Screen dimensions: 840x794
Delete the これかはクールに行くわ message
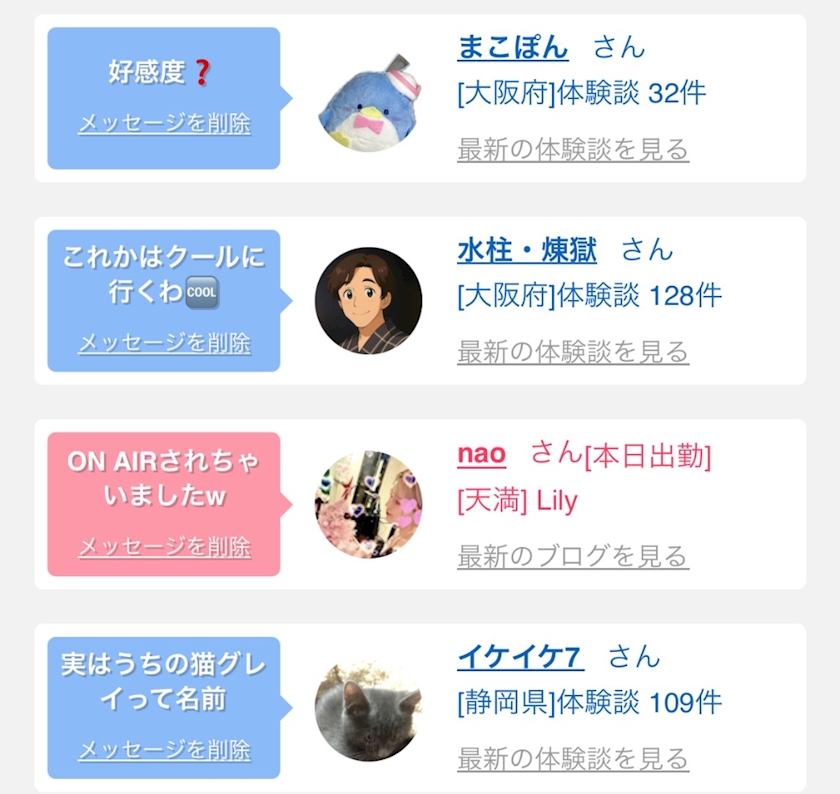(164, 343)
